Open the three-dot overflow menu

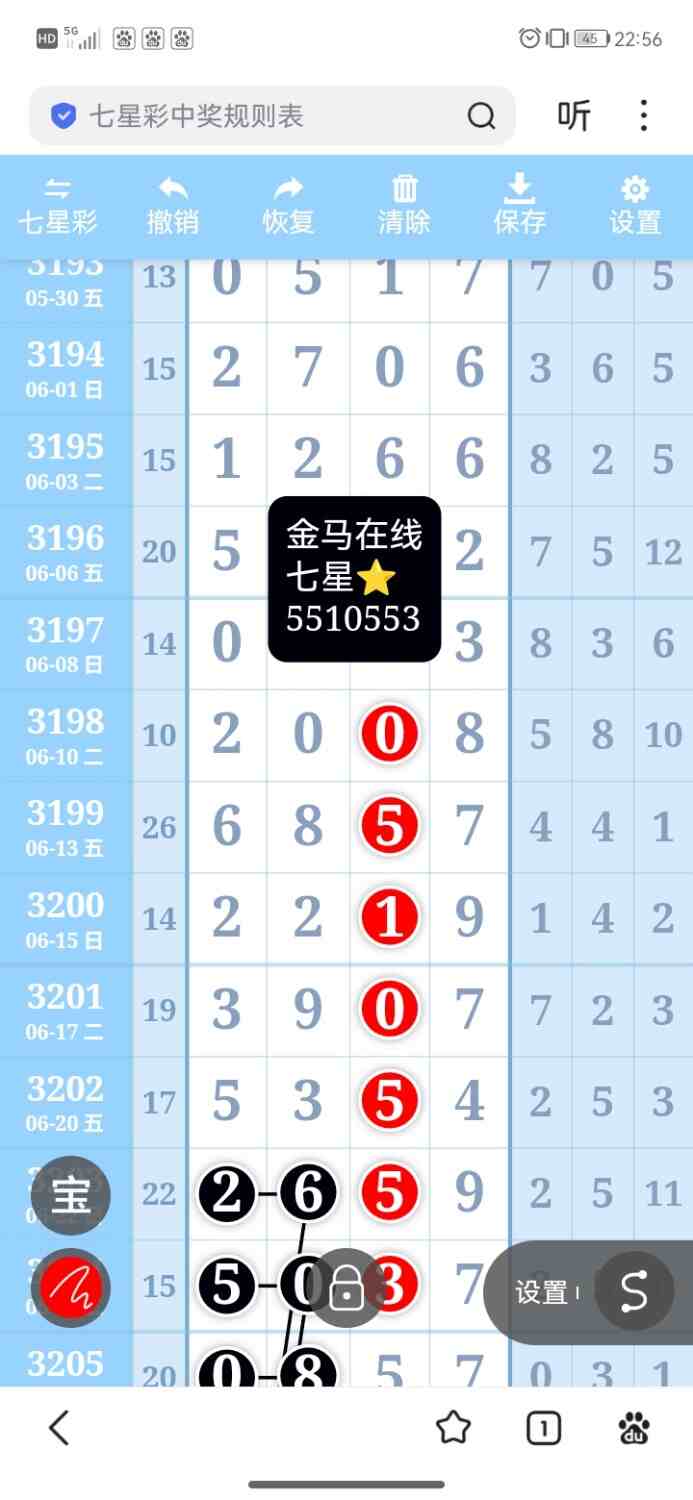click(644, 116)
